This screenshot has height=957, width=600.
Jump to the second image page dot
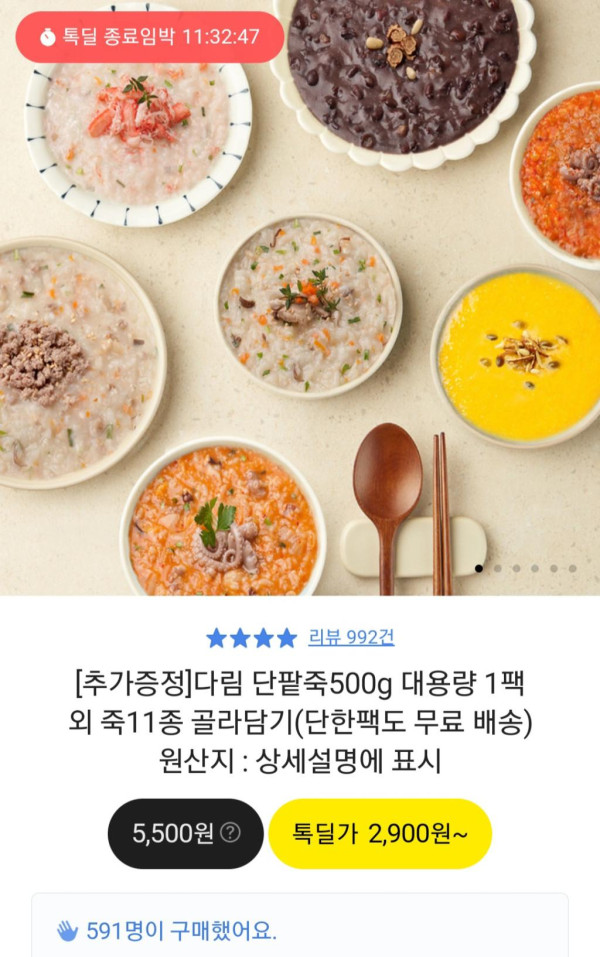pyautogui.click(x=498, y=568)
